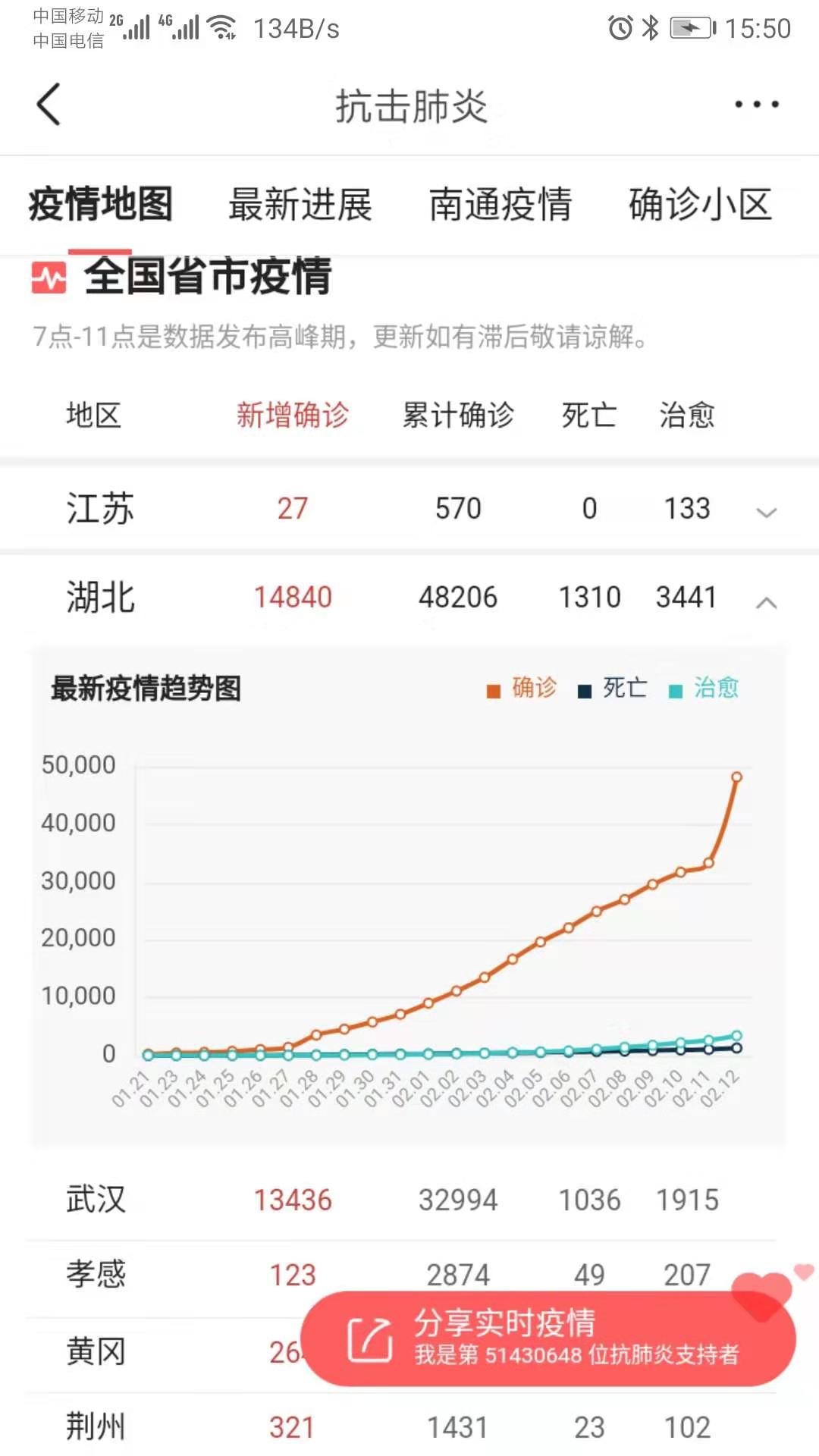Image resolution: width=819 pixels, height=1456 pixels.
Task: Select the 确诊小区 tab
Action: pos(701,205)
